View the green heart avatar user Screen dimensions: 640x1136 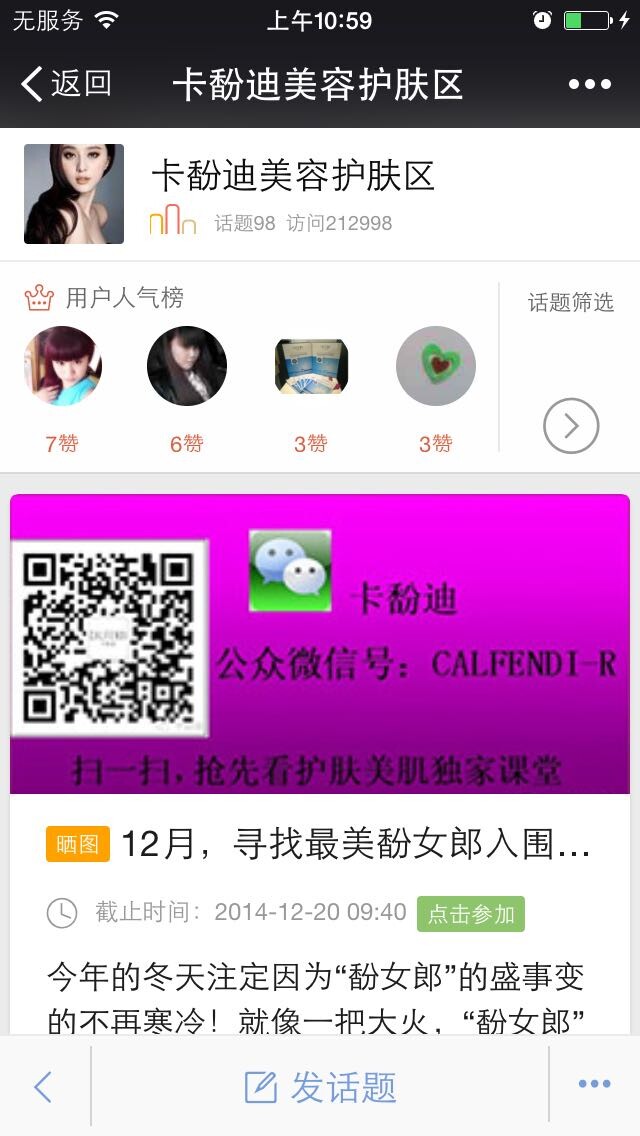(x=436, y=366)
